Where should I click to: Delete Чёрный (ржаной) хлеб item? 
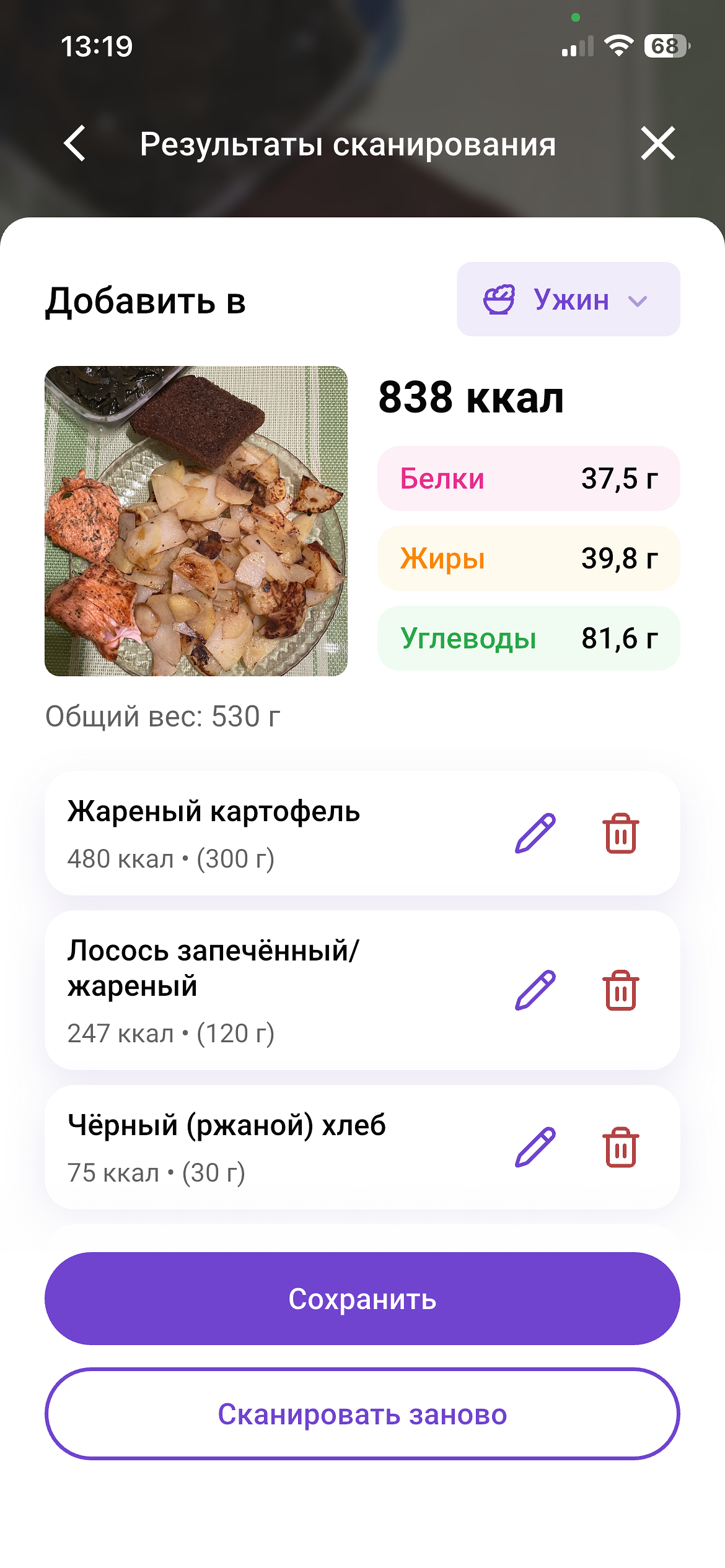pos(620,1148)
